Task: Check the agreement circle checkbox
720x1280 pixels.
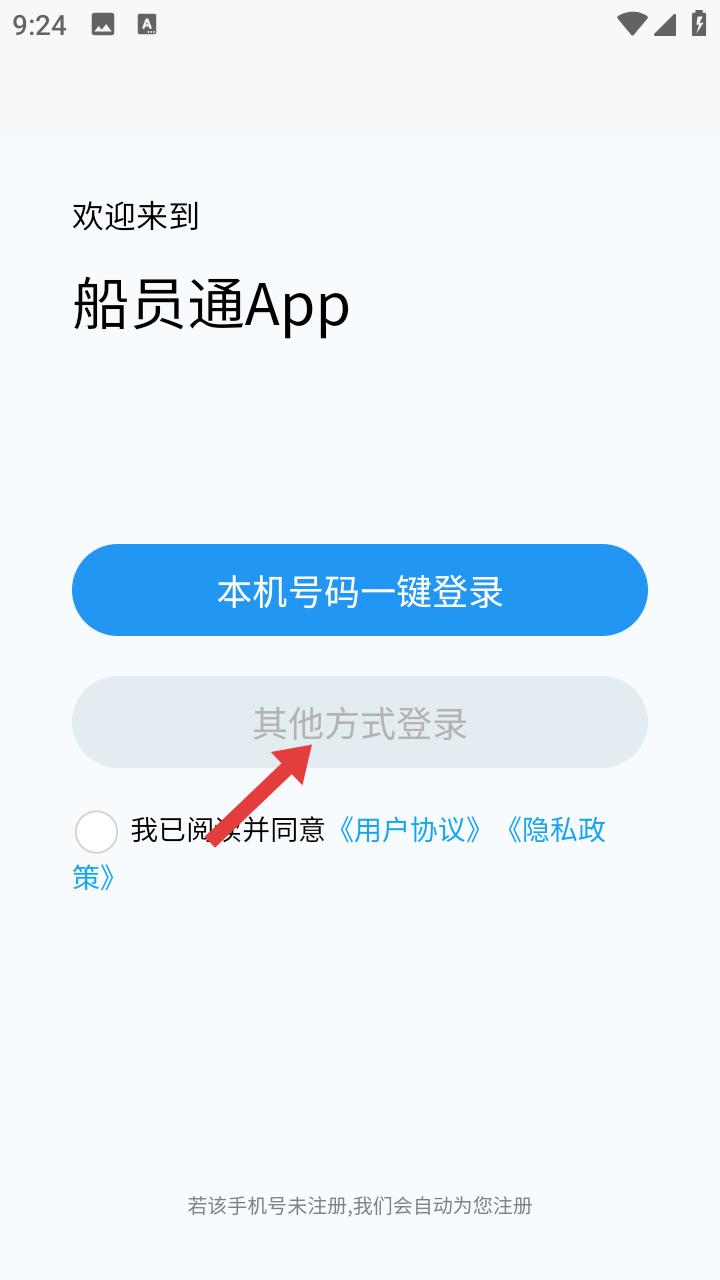Action: [x=96, y=831]
